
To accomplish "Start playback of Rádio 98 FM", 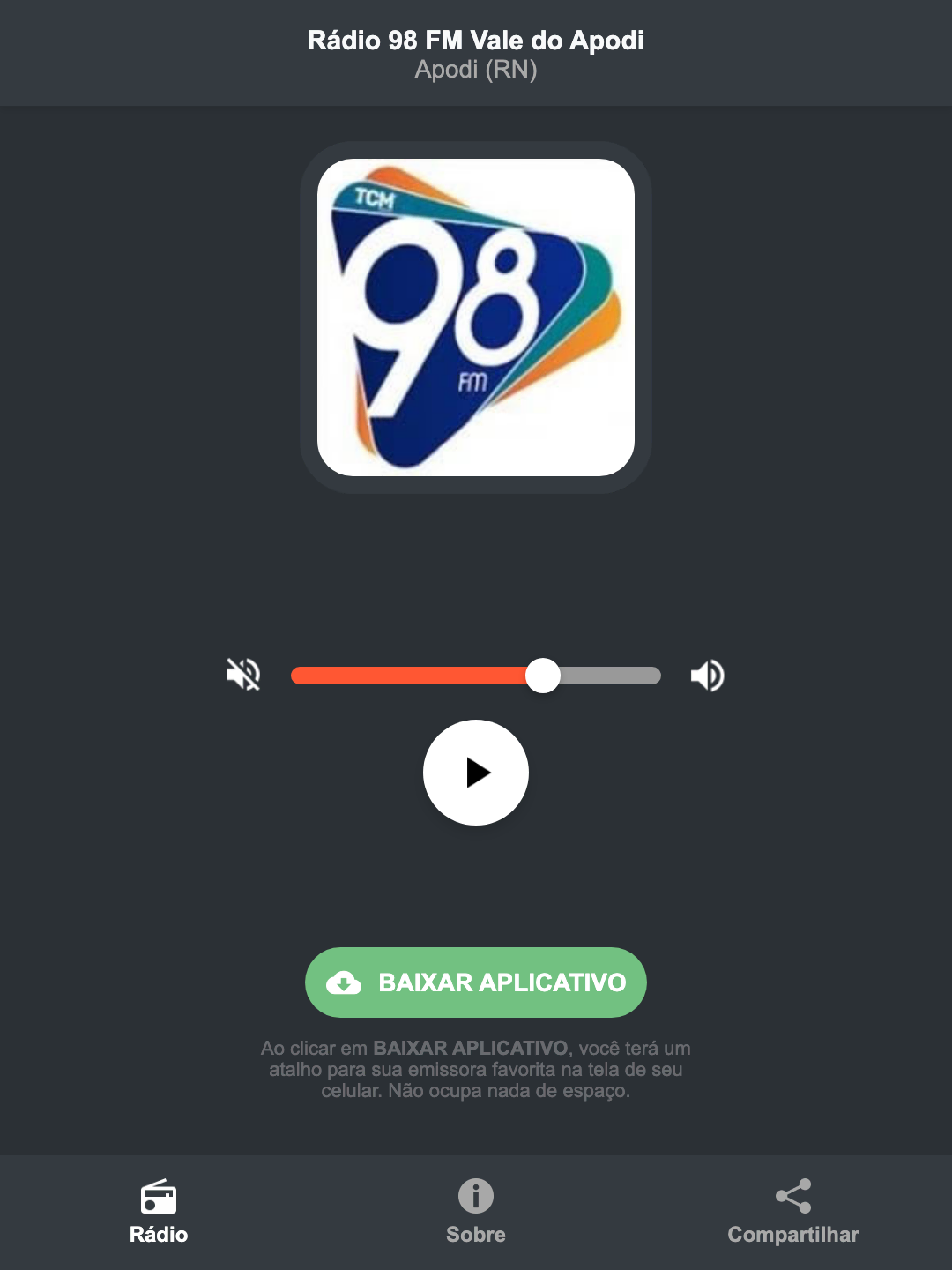I will point(475,773).
